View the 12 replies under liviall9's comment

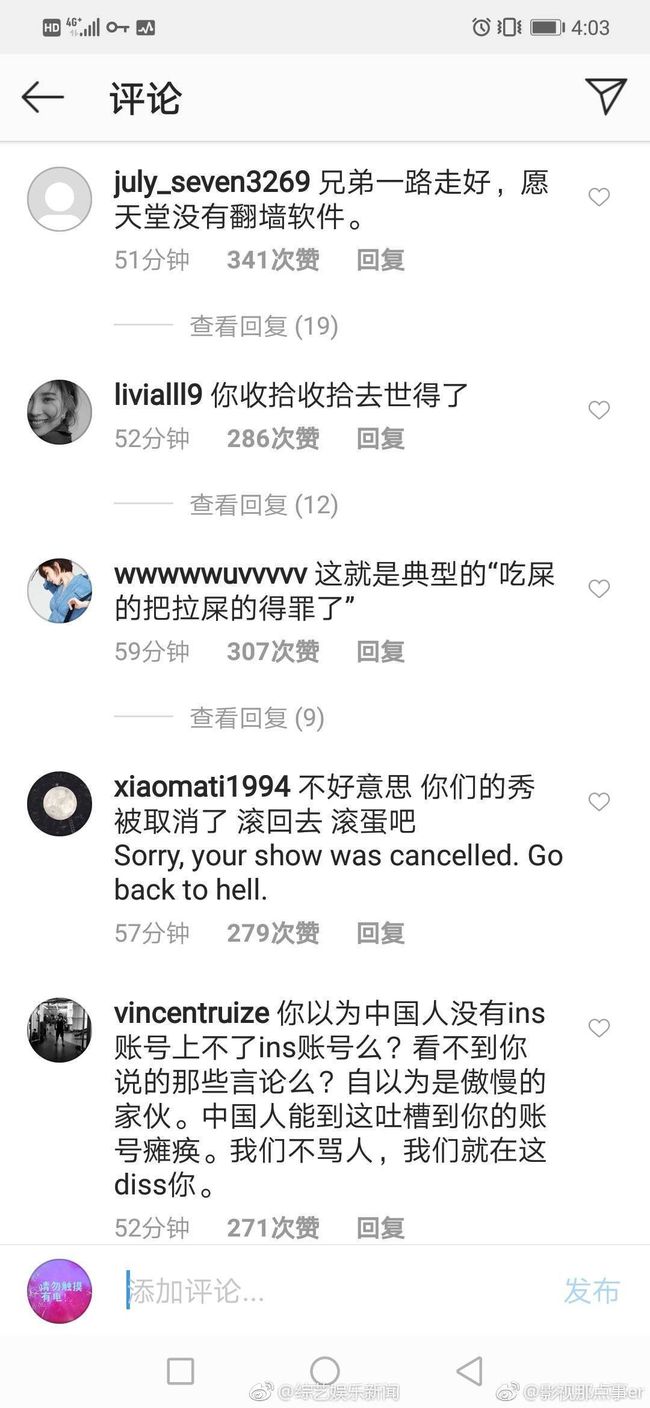[264, 504]
